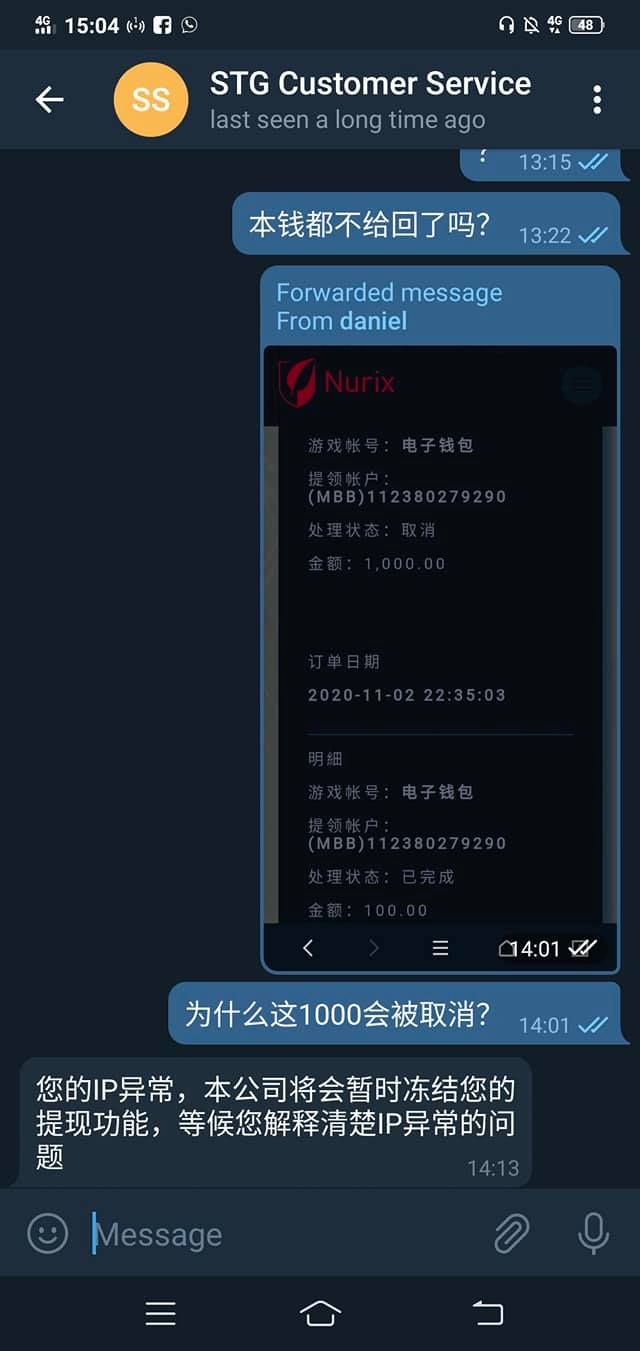
Task: Open the emoji picker
Action: pyautogui.click(x=47, y=1233)
